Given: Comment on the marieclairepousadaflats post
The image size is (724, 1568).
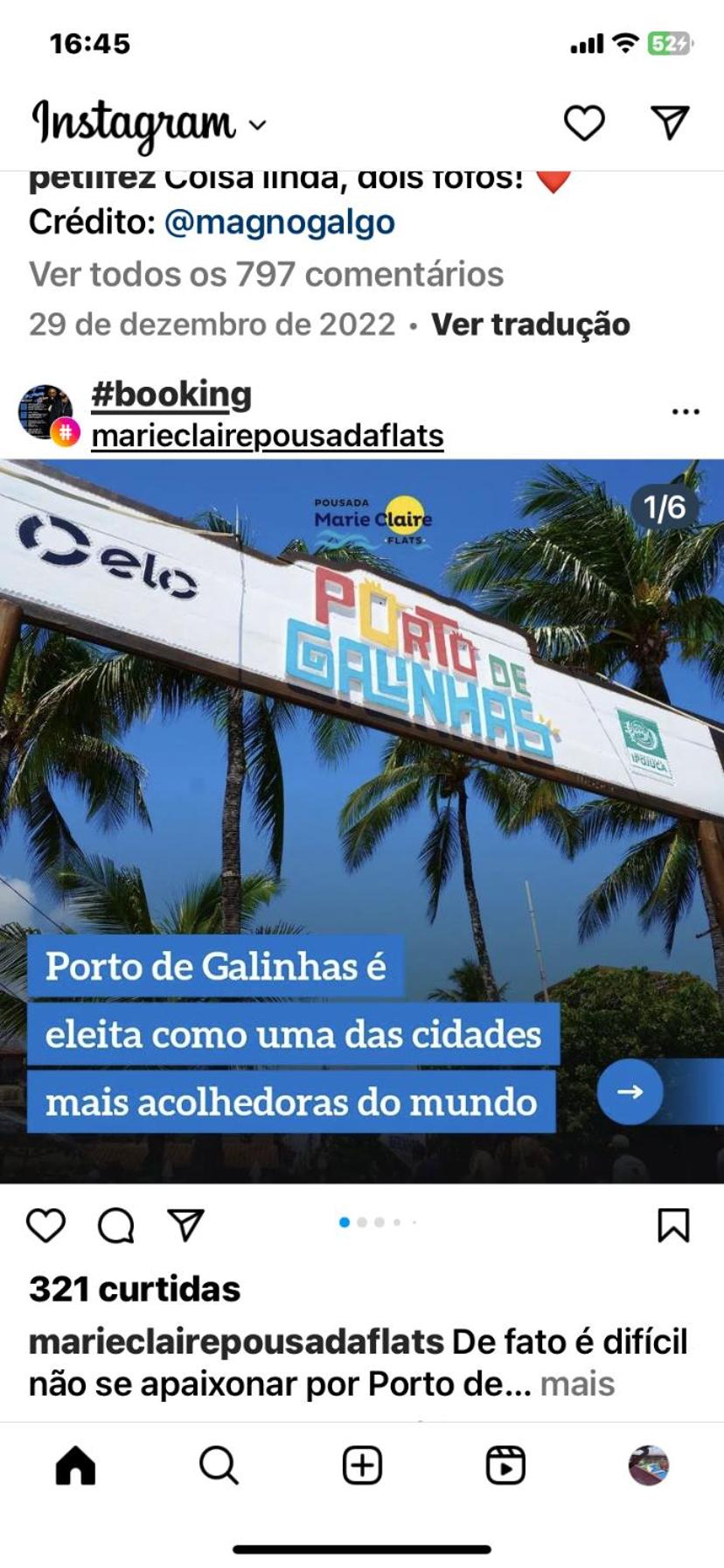Looking at the screenshot, I should 115,1225.
